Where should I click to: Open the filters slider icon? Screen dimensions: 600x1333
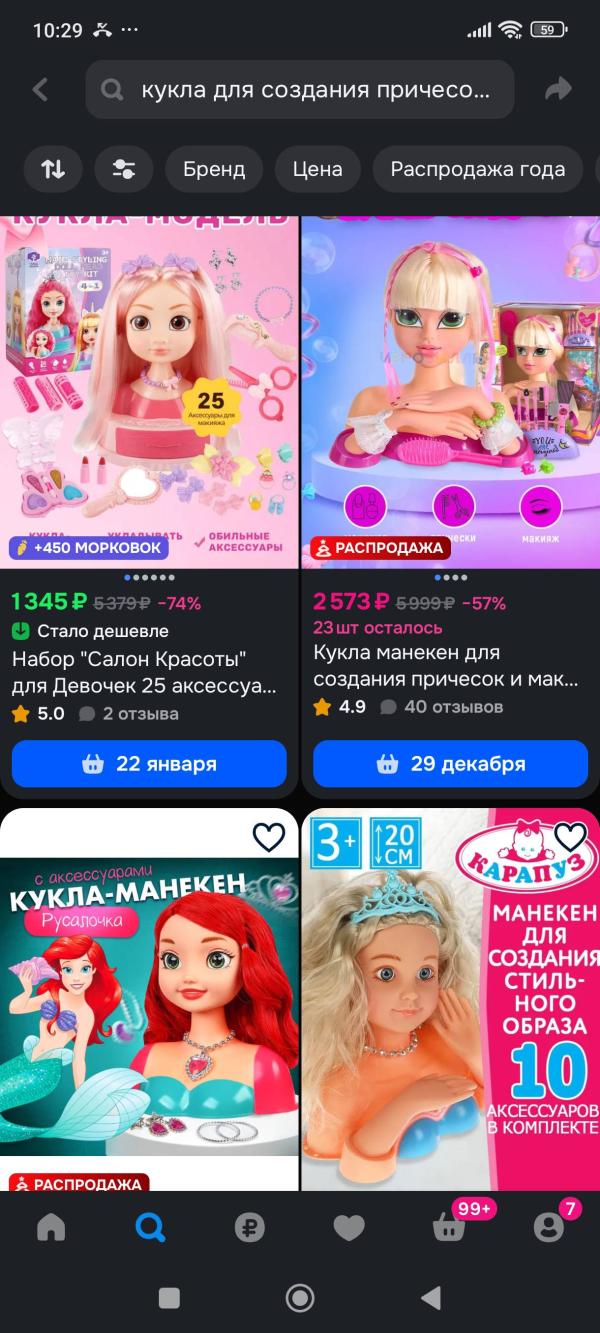pyautogui.click(x=124, y=169)
